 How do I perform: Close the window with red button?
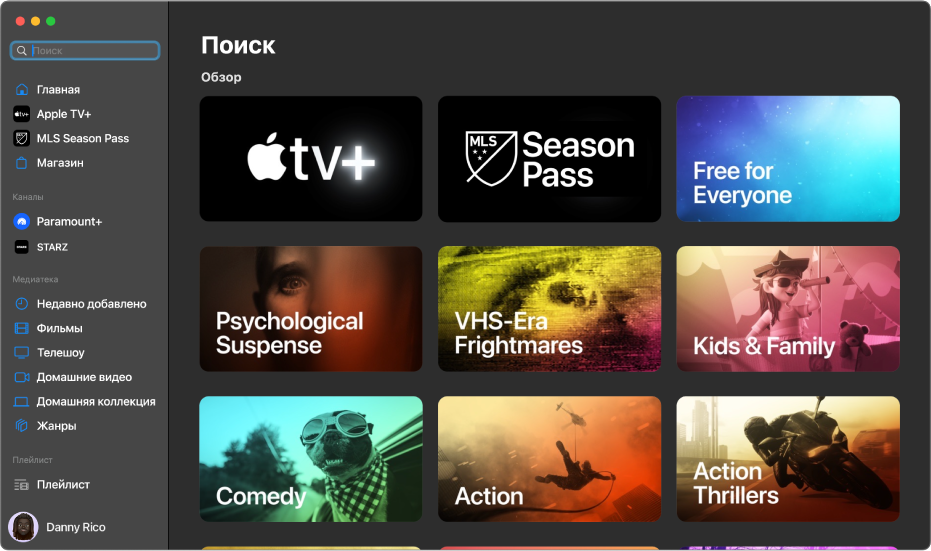pyautogui.click(x=19, y=20)
